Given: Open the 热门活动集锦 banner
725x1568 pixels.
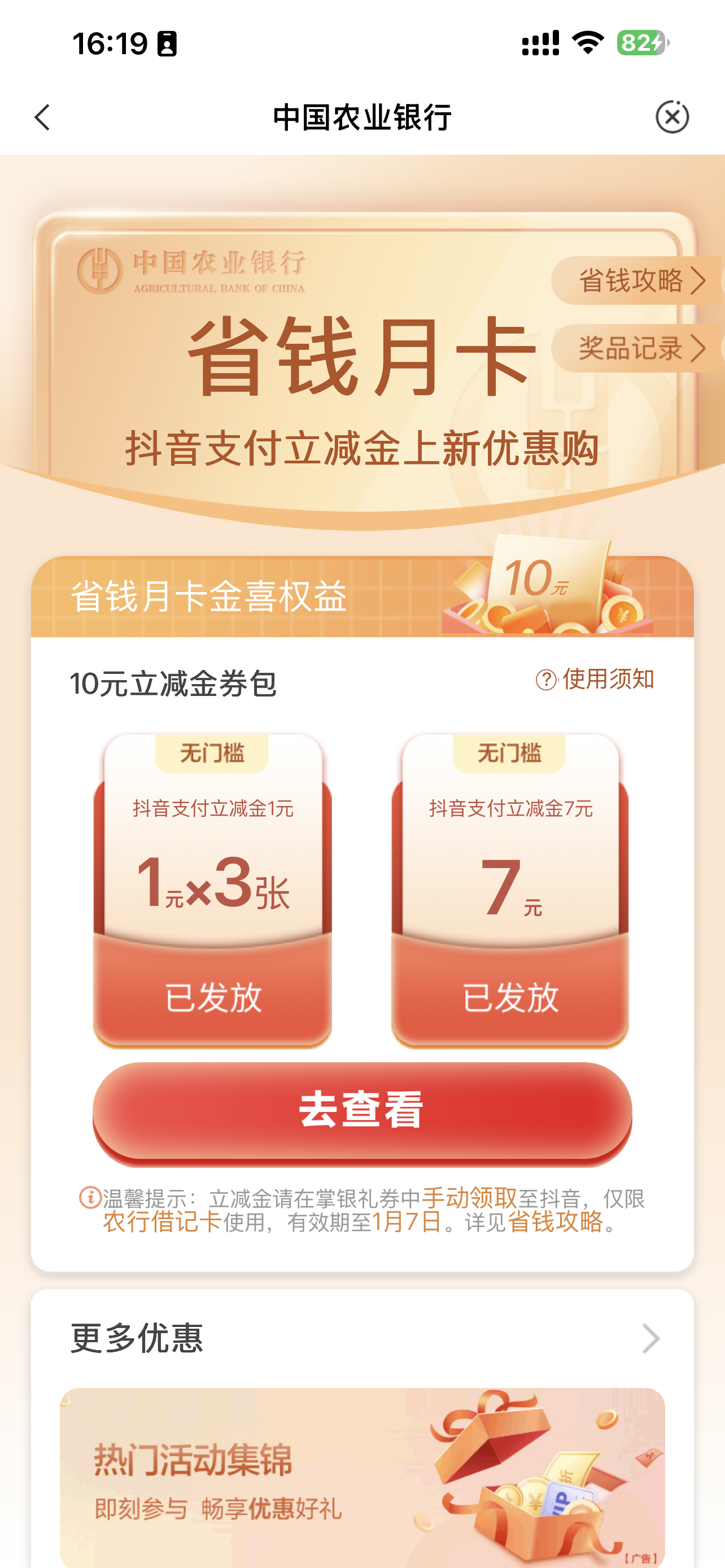Looking at the screenshot, I should pyautogui.click(x=362, y=1476).
